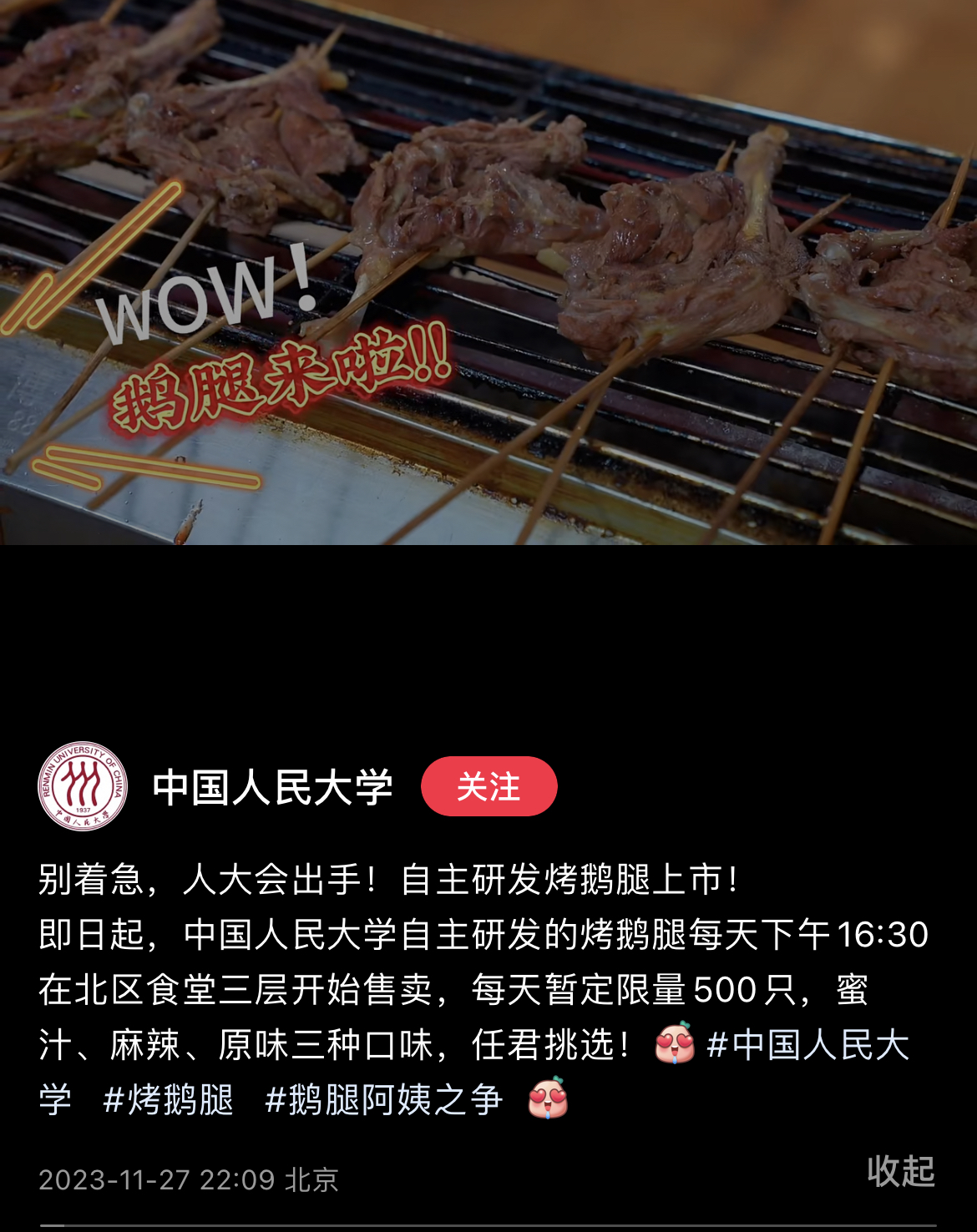Image resolution: width=977 pixels, height=1232 pixels.
Task: Open hashtag #中国人民大学
Action: [x=807, y=1045]
